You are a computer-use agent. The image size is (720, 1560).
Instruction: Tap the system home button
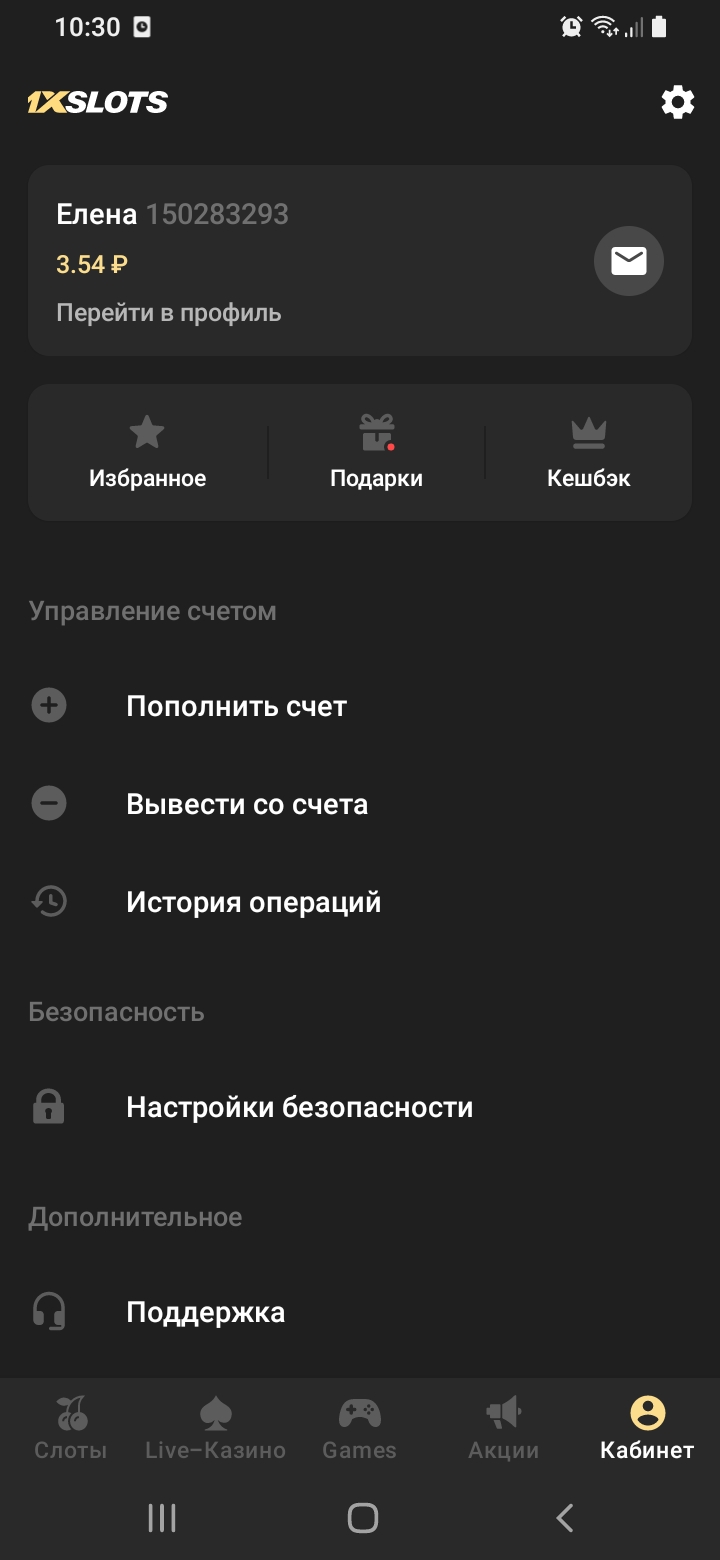pyautogui.click(x=362, y=1518)
